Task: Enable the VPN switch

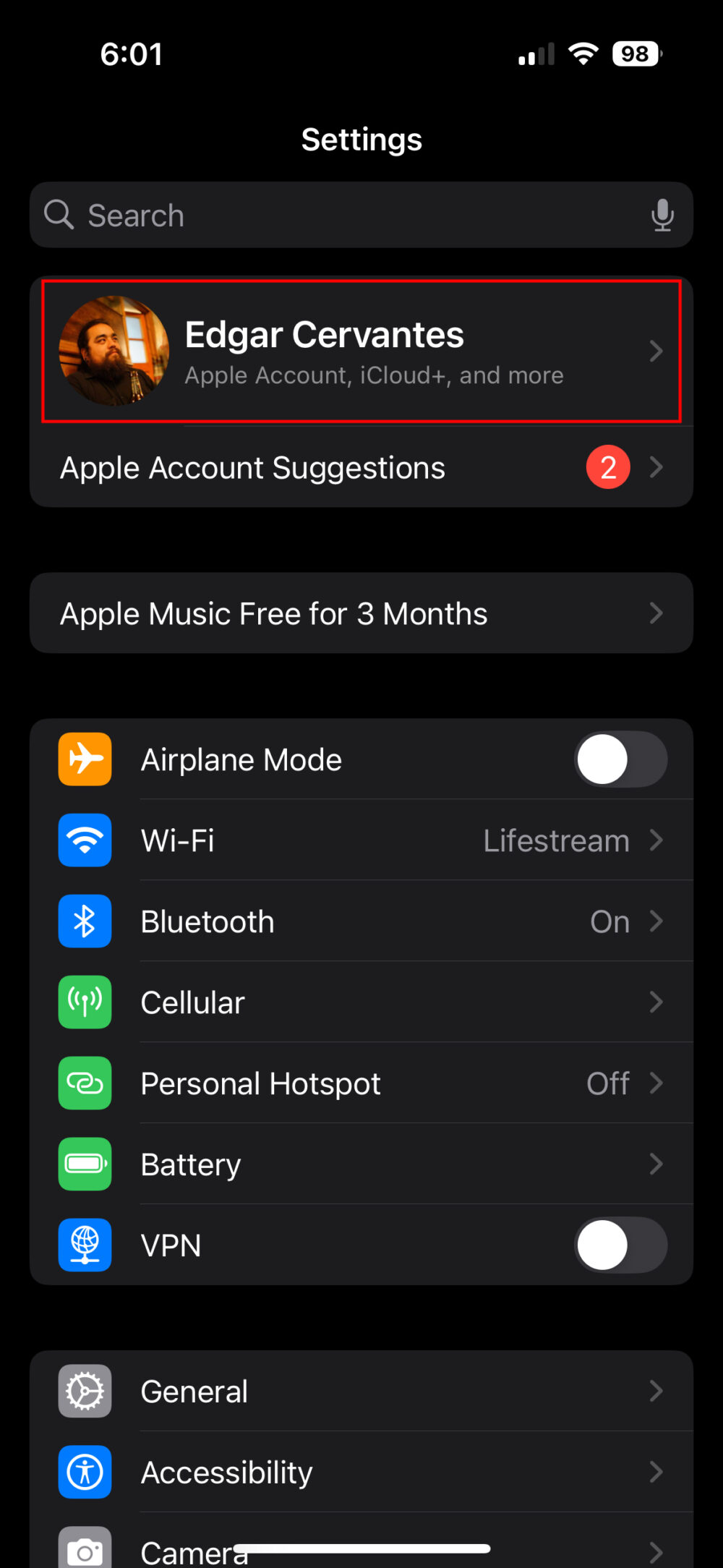Action: pos(620,1245)
